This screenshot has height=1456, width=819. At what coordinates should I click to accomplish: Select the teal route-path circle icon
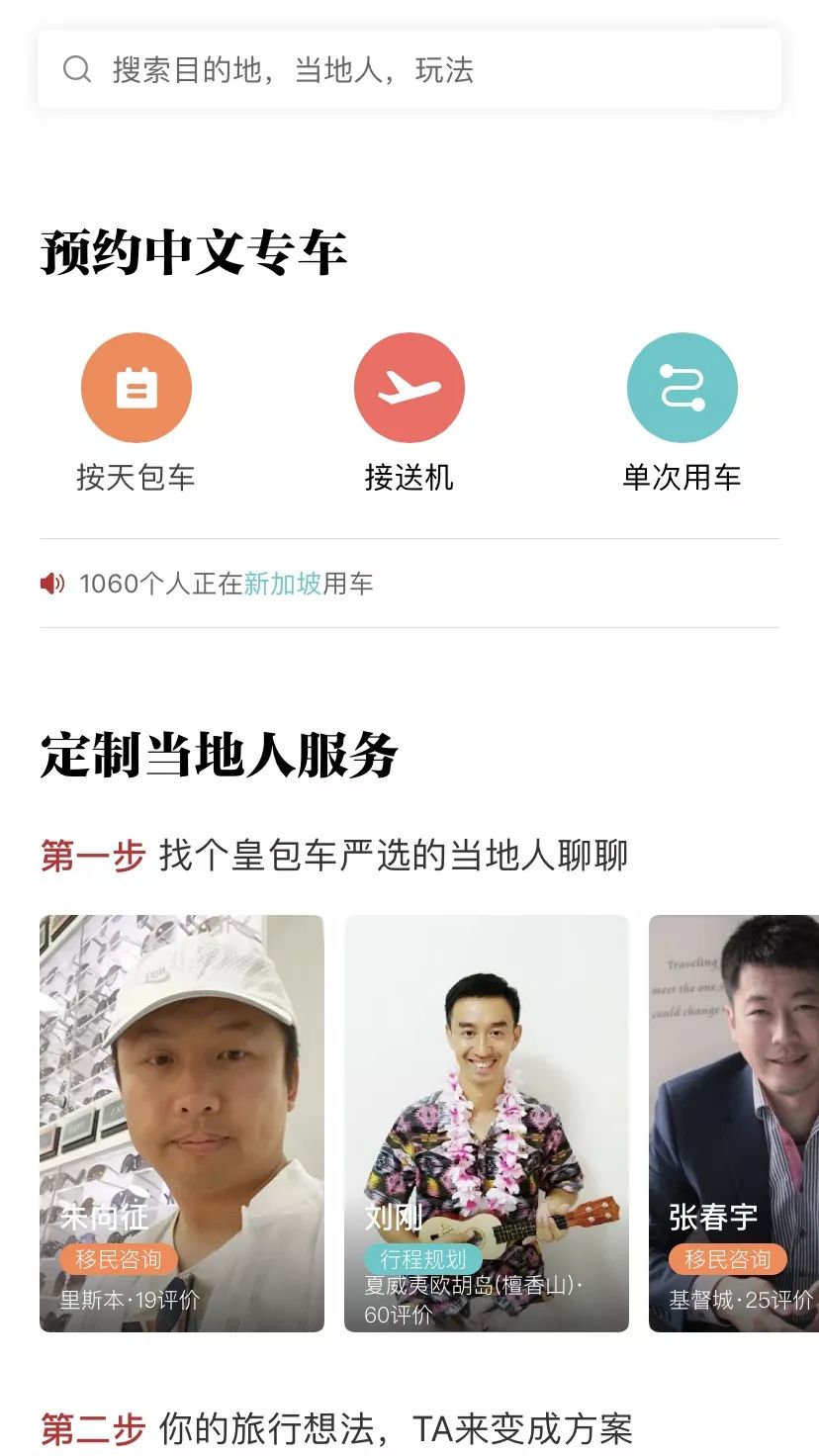(x=682, y=387)
